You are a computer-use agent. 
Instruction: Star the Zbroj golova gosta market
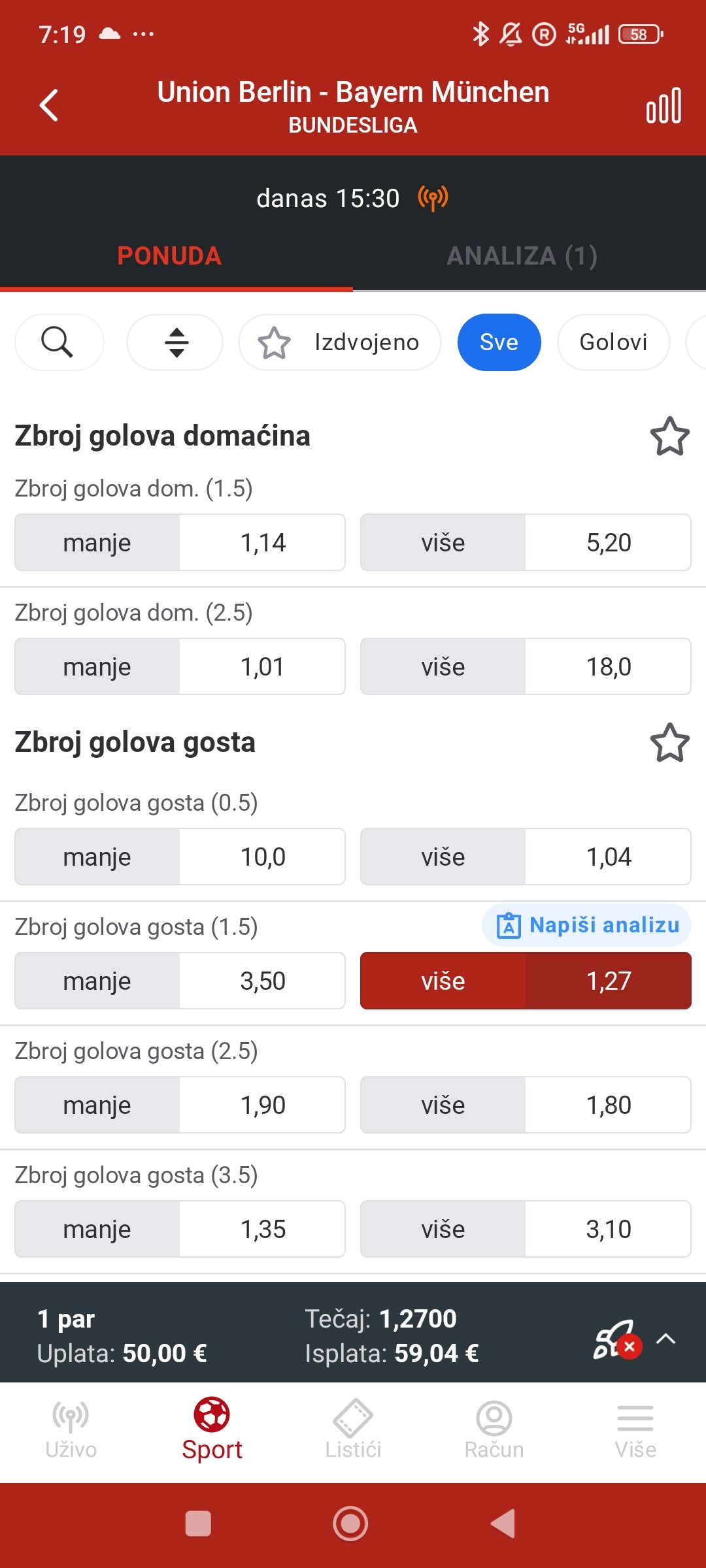click(x=669, y=743)
